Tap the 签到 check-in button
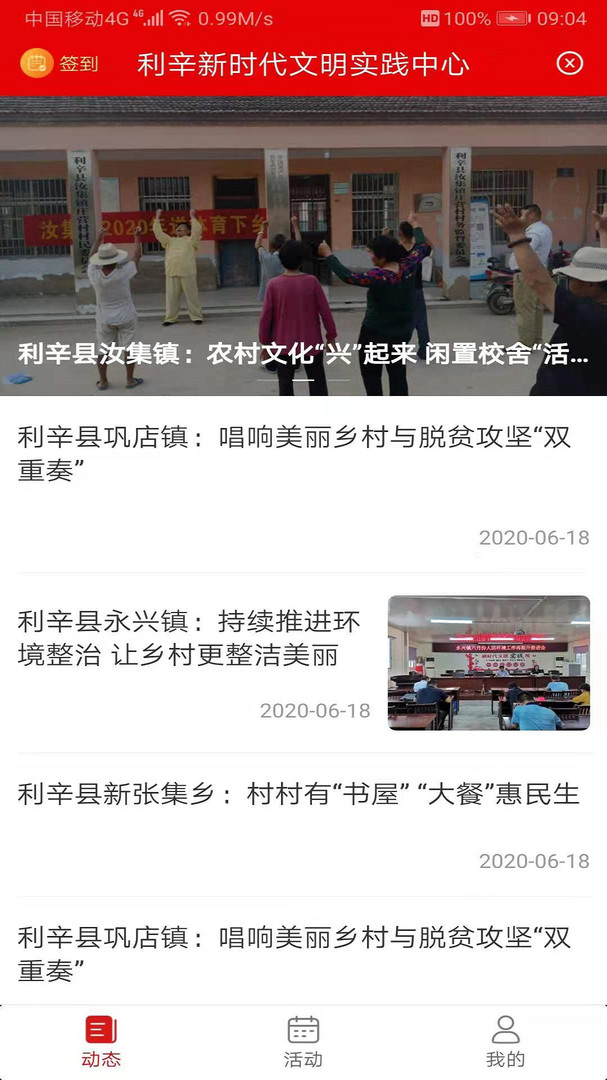607x1080 pixels. [60, 64]
